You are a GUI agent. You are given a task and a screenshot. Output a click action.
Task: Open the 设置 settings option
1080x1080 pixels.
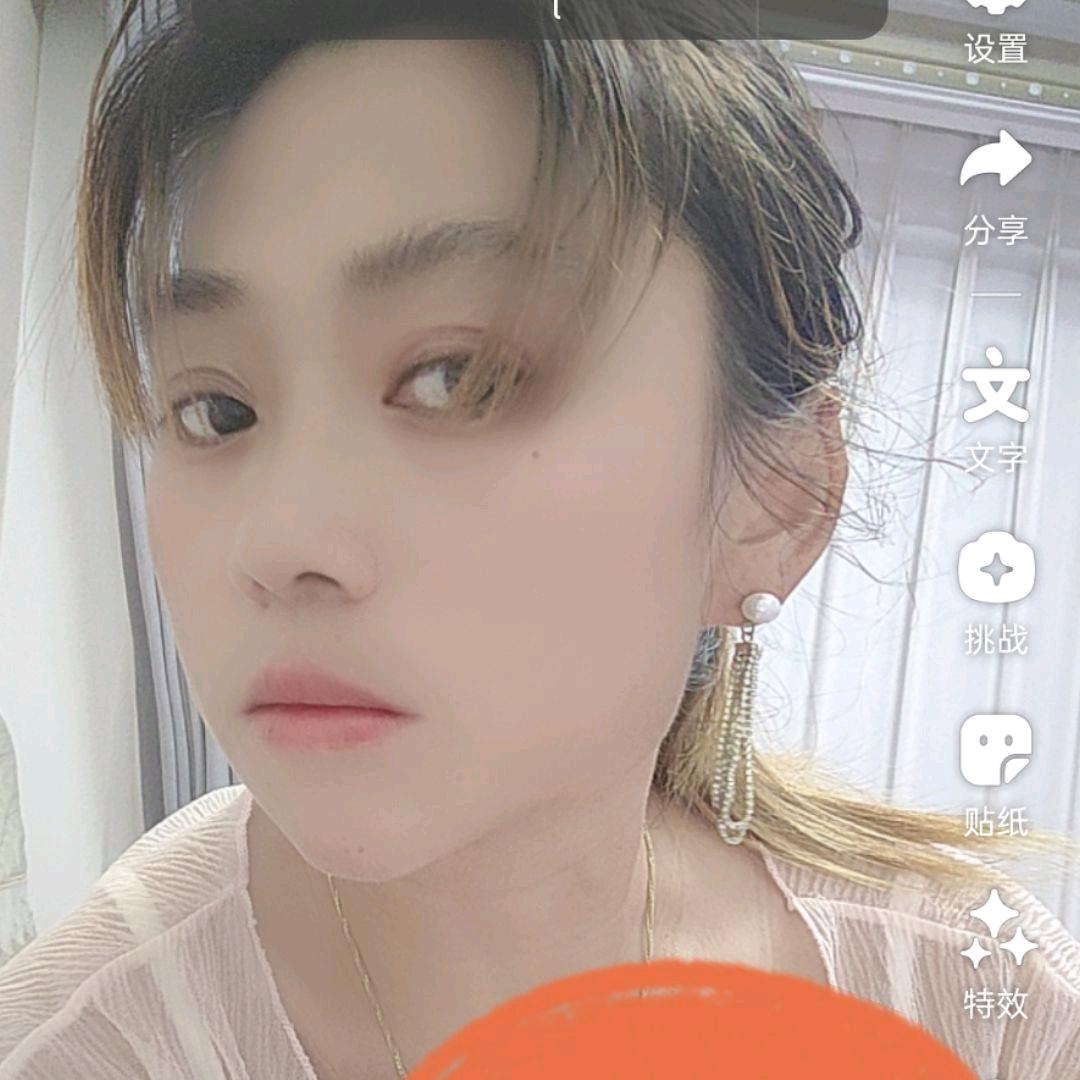(x=995, y=25)
